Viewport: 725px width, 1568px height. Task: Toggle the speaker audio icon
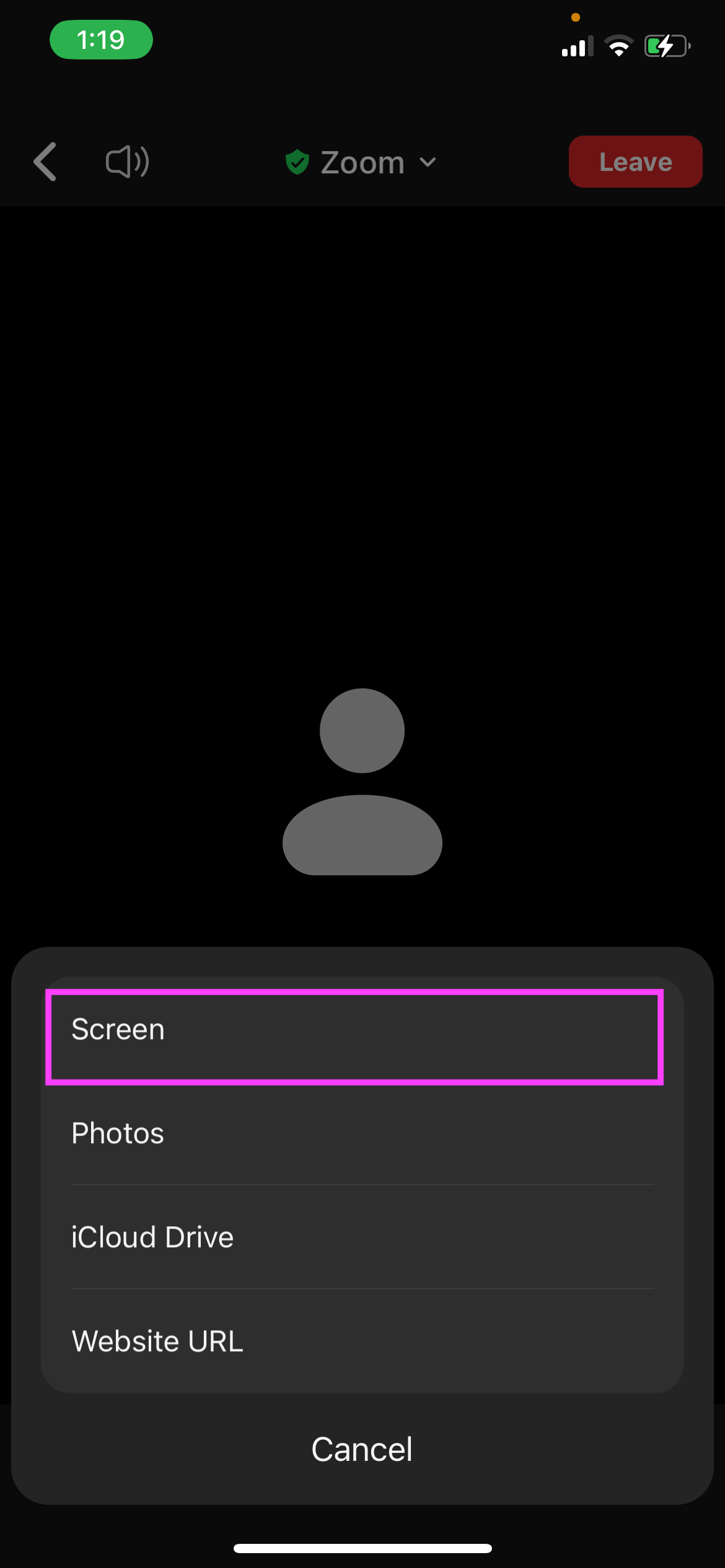pos(128,162)
